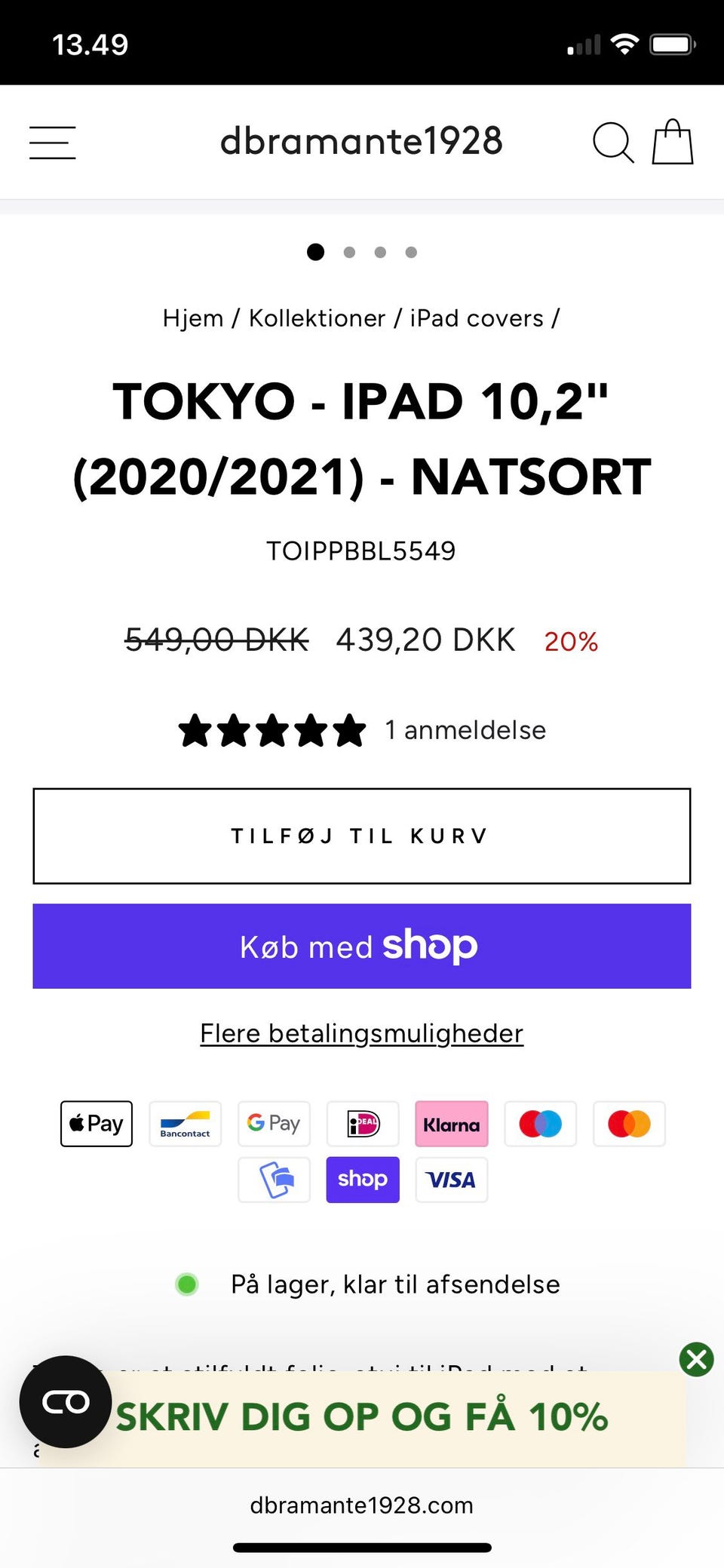
Task: Tap Tilføj til kurv button
Action: 362,836
